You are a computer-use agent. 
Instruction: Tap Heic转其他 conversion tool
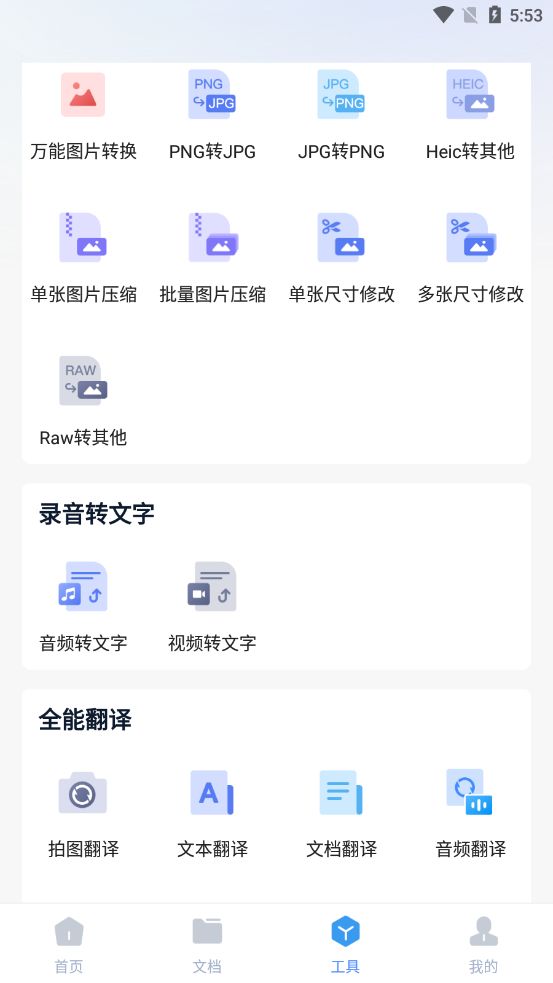click(470, 116)
